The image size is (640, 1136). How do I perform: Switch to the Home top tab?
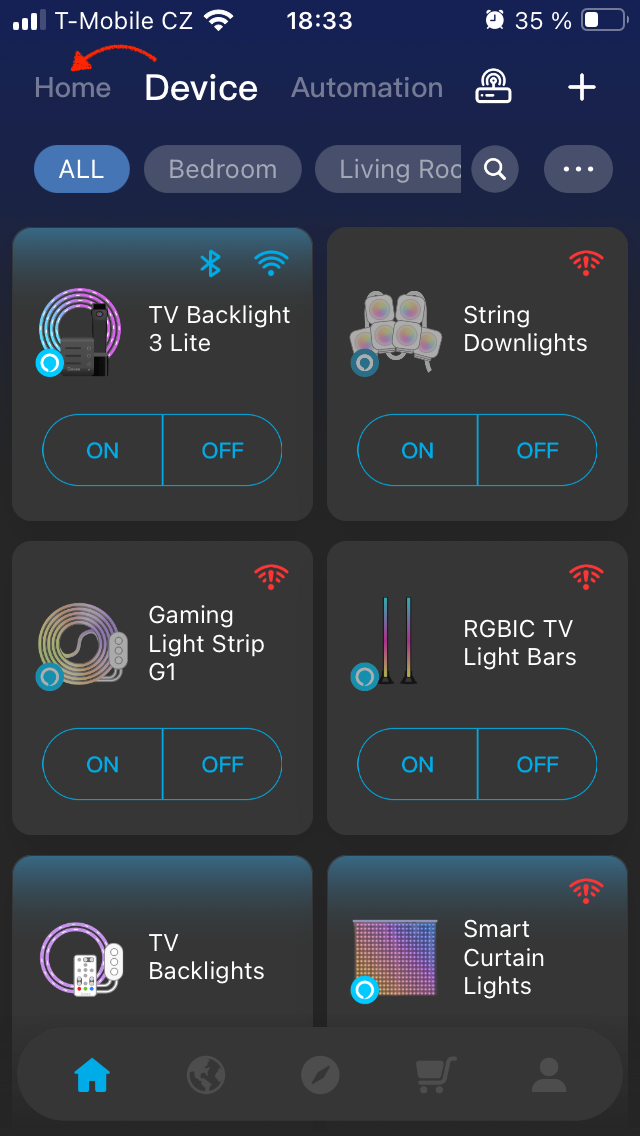point(72,88)
